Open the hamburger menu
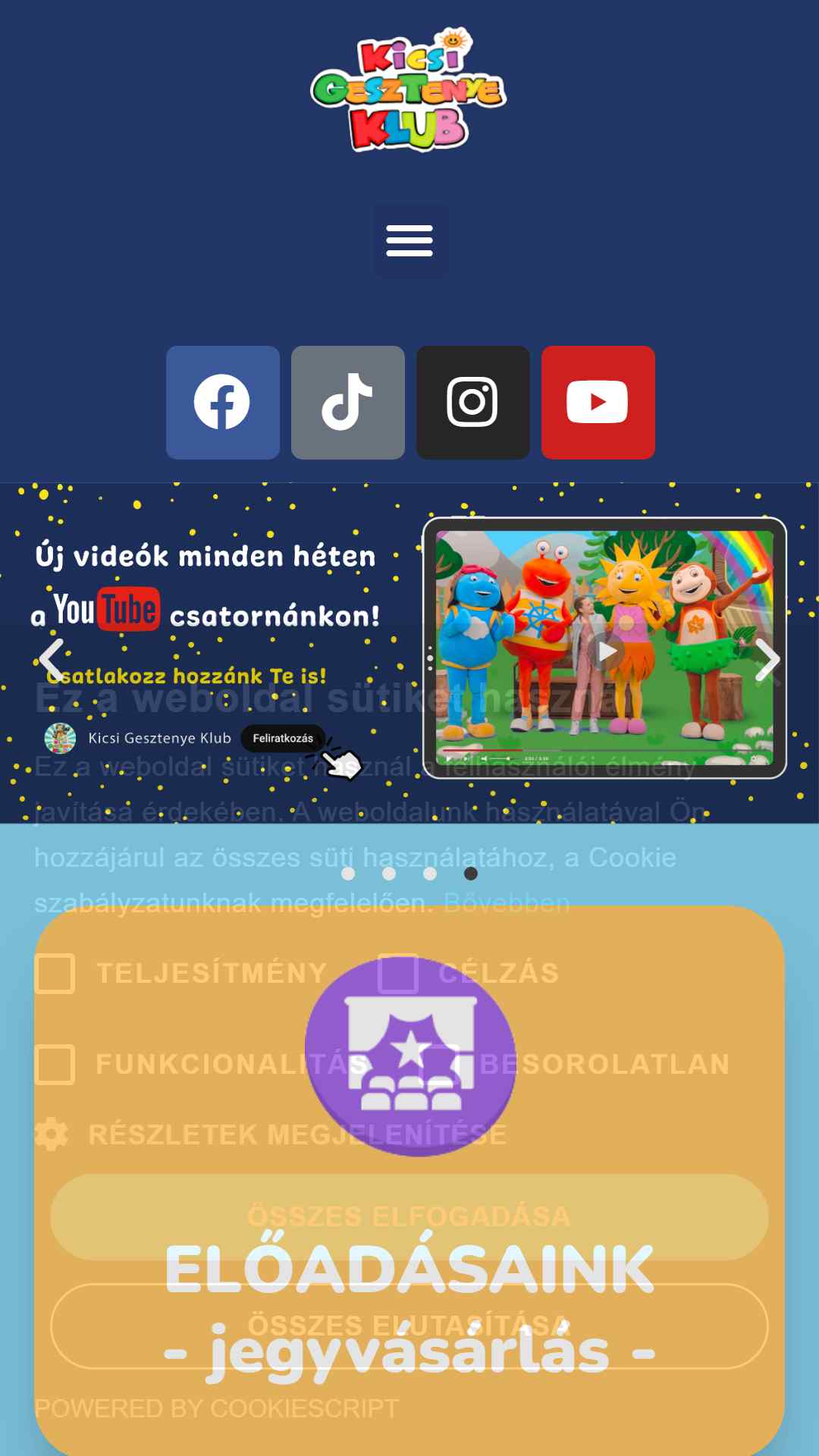The height and width of the screenshot is (1456, 819). 409,240
